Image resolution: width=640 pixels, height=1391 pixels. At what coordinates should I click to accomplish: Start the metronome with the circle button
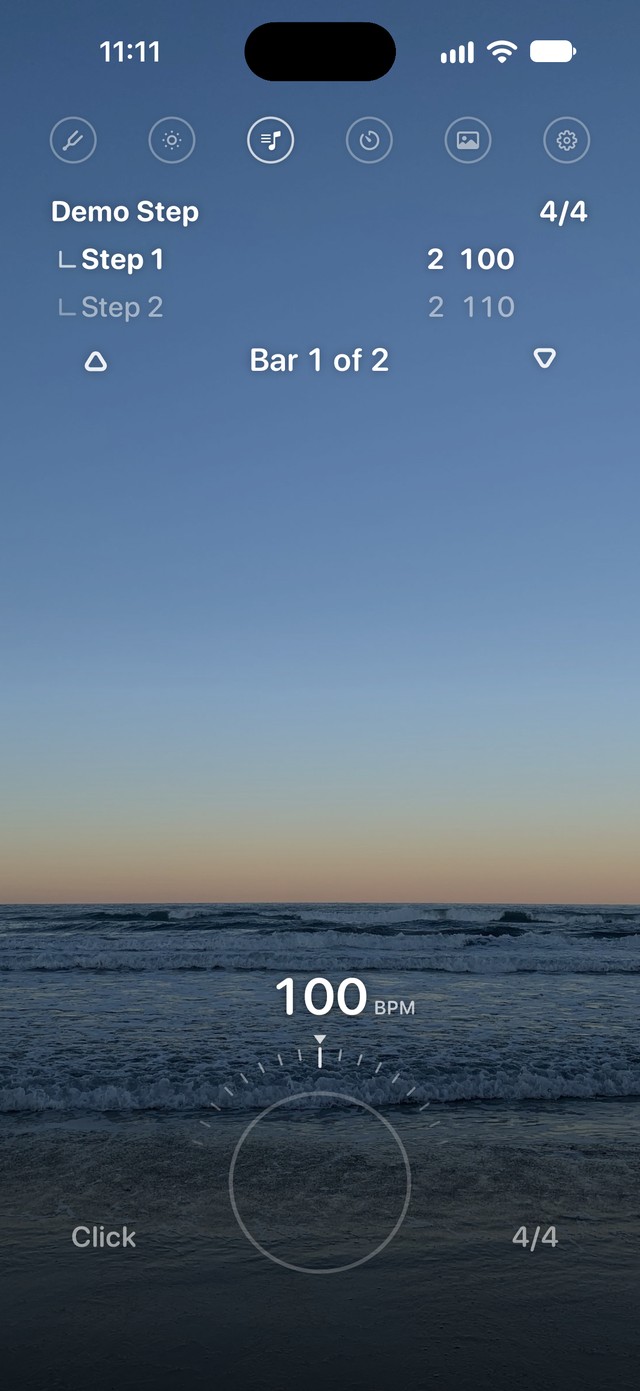pos(320,1182)
